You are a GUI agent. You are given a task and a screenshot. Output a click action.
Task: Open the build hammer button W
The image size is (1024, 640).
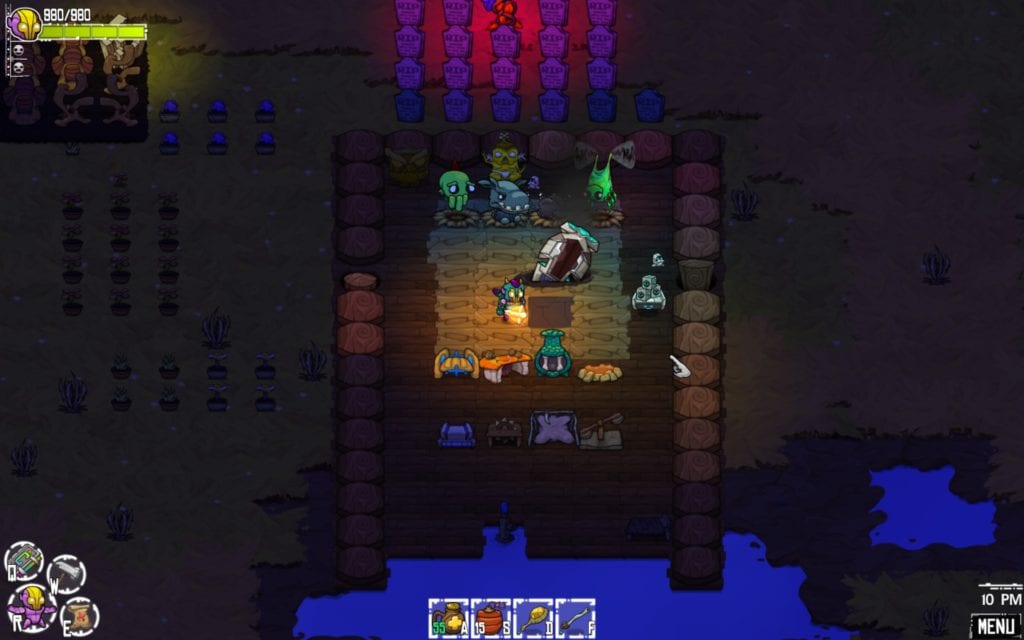coord(67,573)
